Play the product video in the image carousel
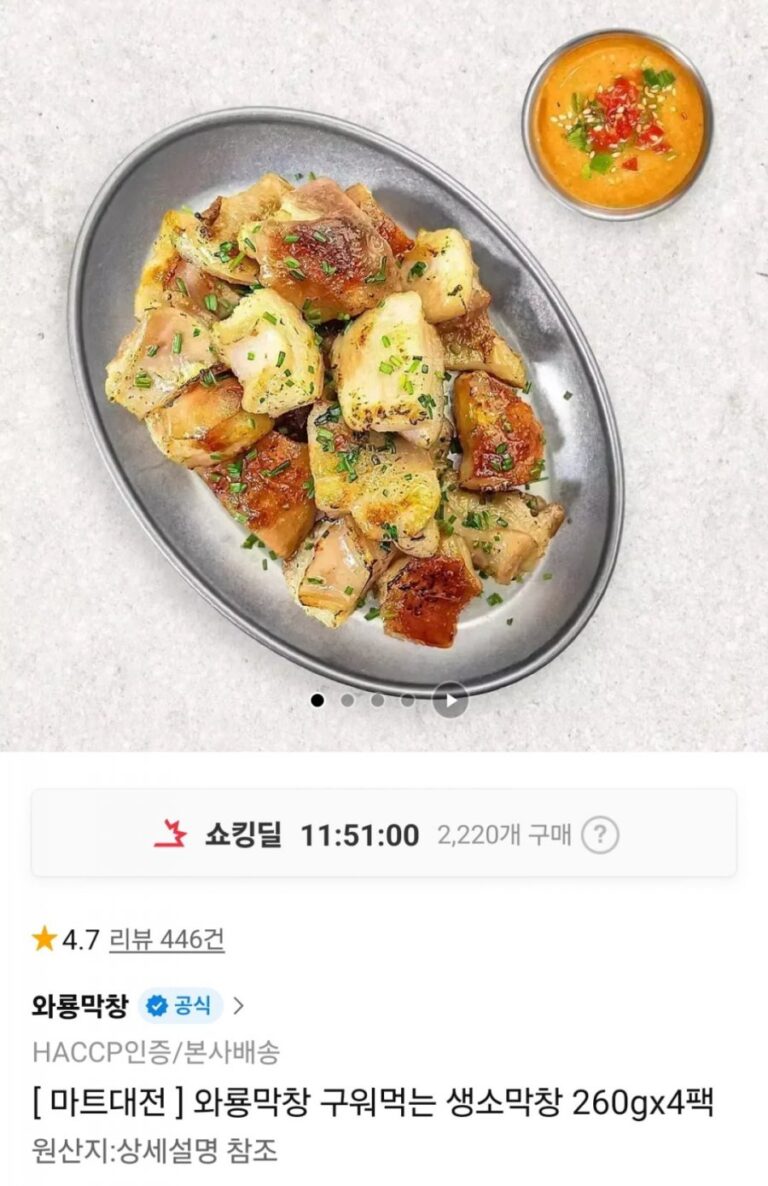Image resolution: width=768 pixels, height=1186 pixels. point(450,700)
